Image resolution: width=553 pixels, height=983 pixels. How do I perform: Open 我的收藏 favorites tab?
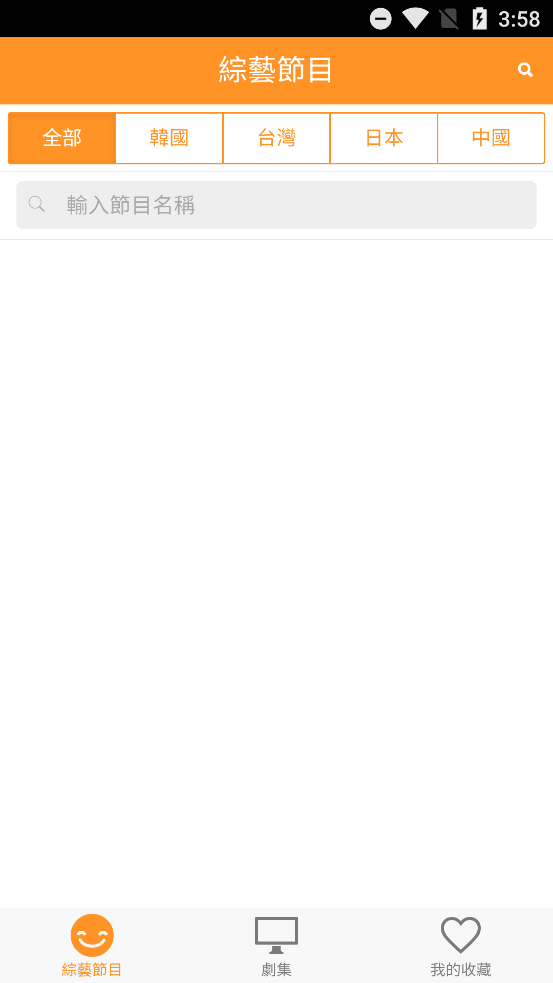pyautogui.click(x=461, y=946)
